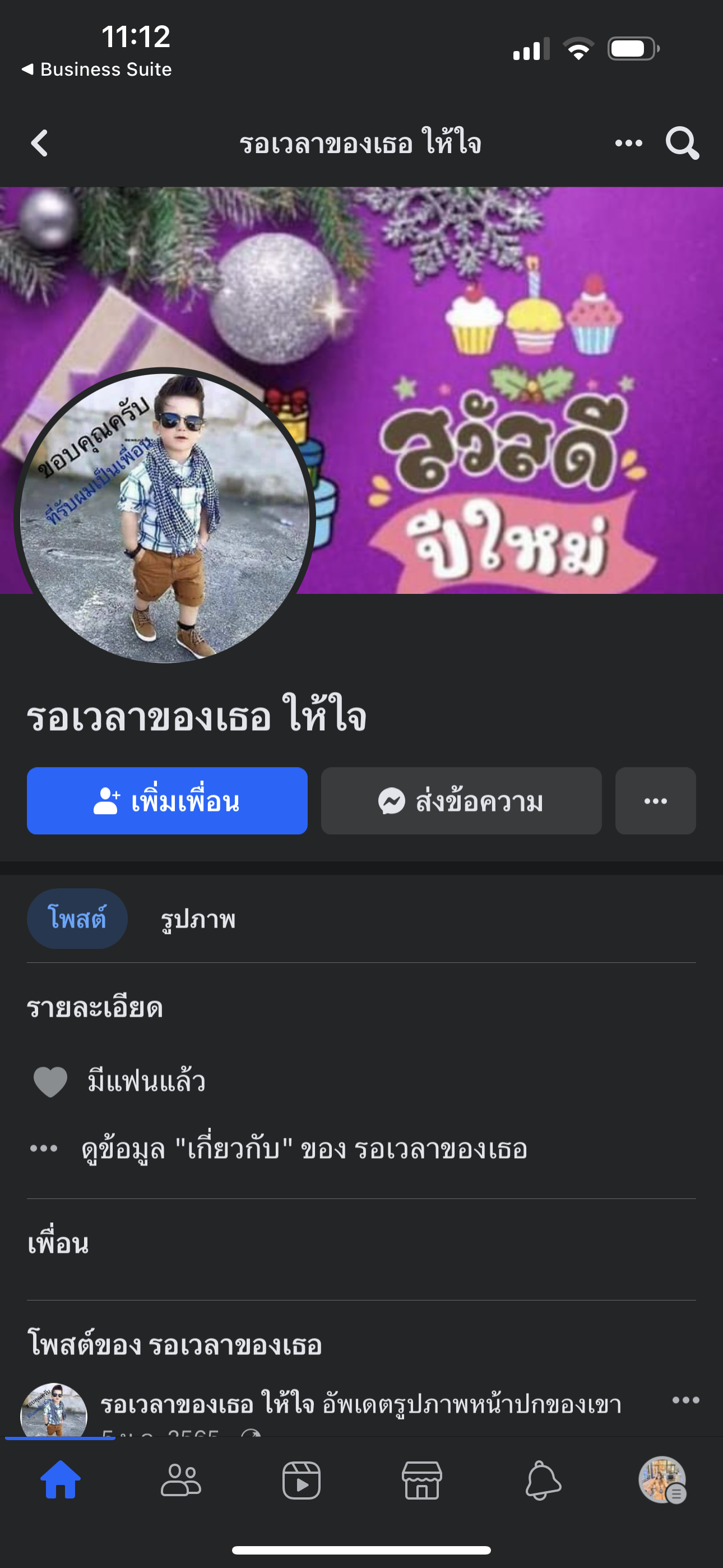Open the Friends tab in bottom bar

180,1481
